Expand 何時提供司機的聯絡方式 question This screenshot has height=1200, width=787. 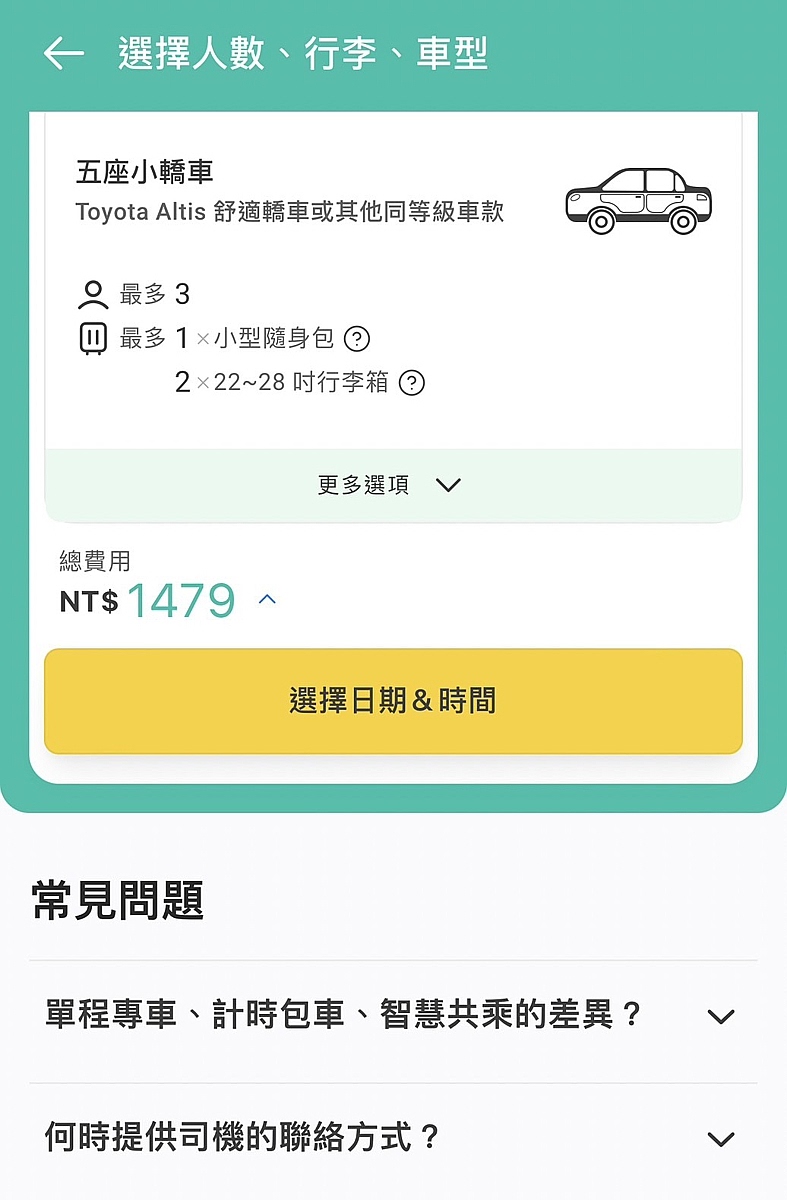pyautogui.click(x=720, y=1139)
